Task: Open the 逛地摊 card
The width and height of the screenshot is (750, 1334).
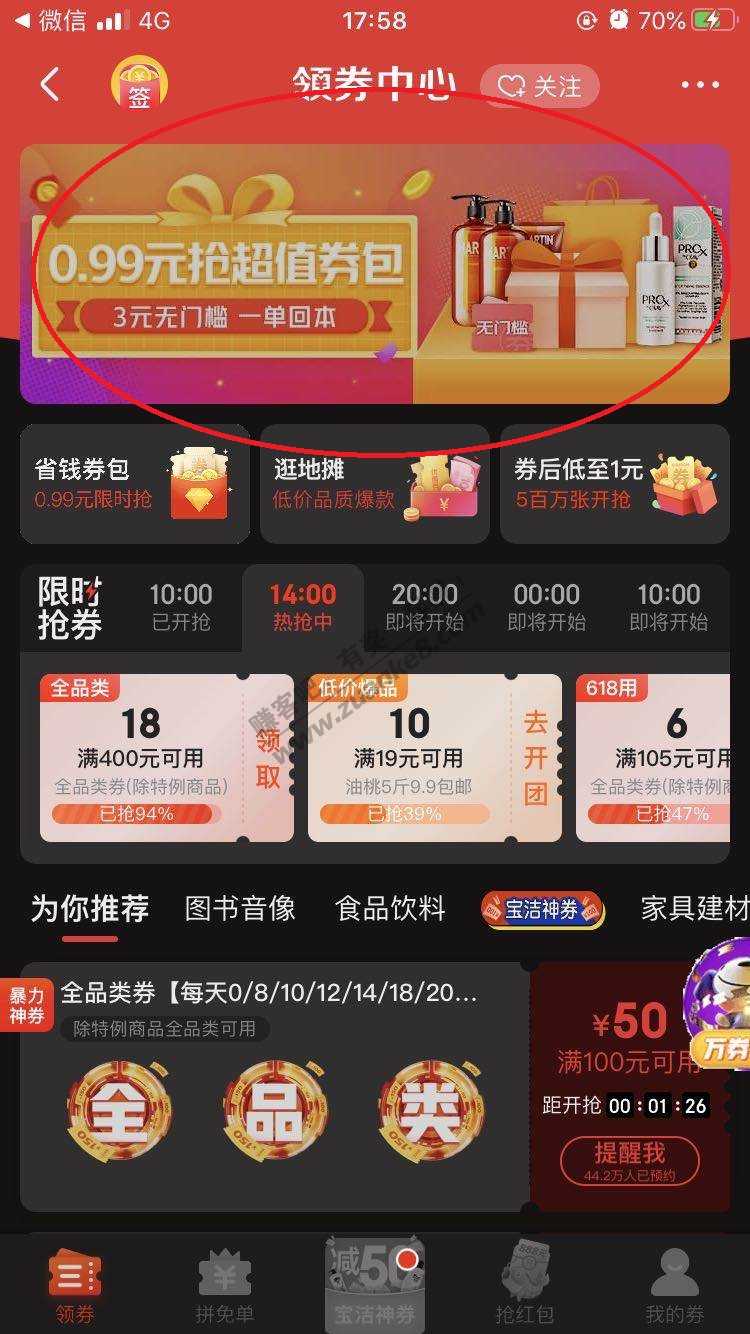Action: (374, 484)
